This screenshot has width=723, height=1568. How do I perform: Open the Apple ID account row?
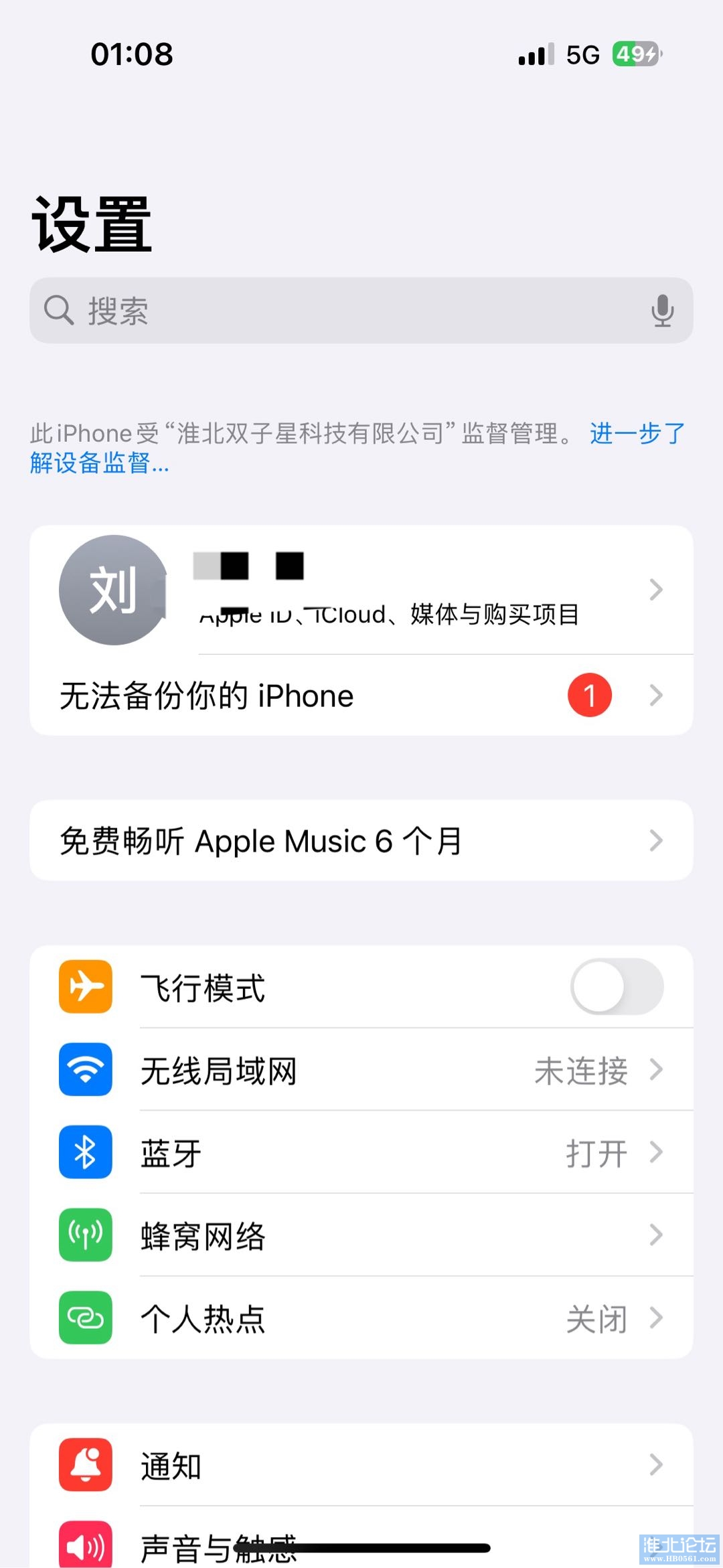(361, 590)
